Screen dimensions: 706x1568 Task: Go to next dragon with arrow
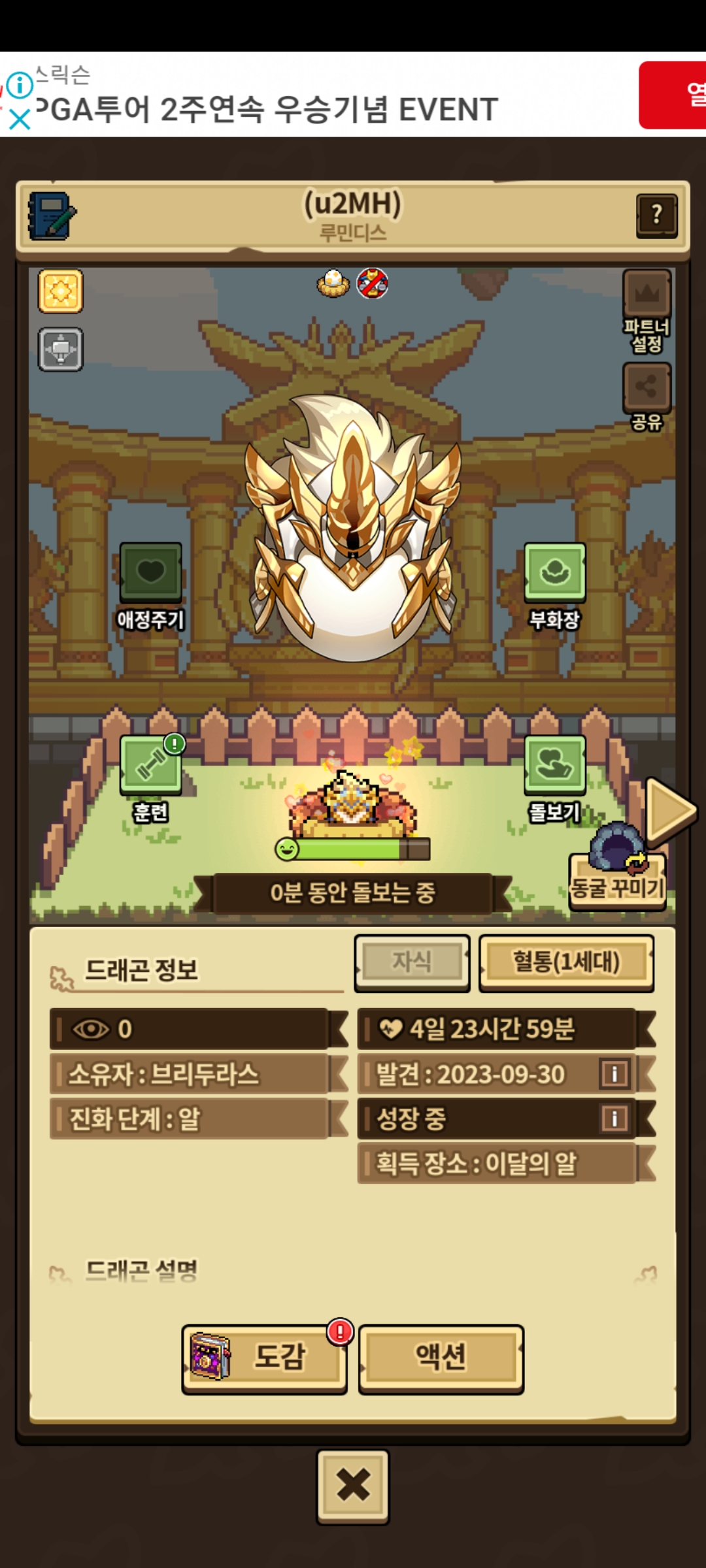pos(671,811)
